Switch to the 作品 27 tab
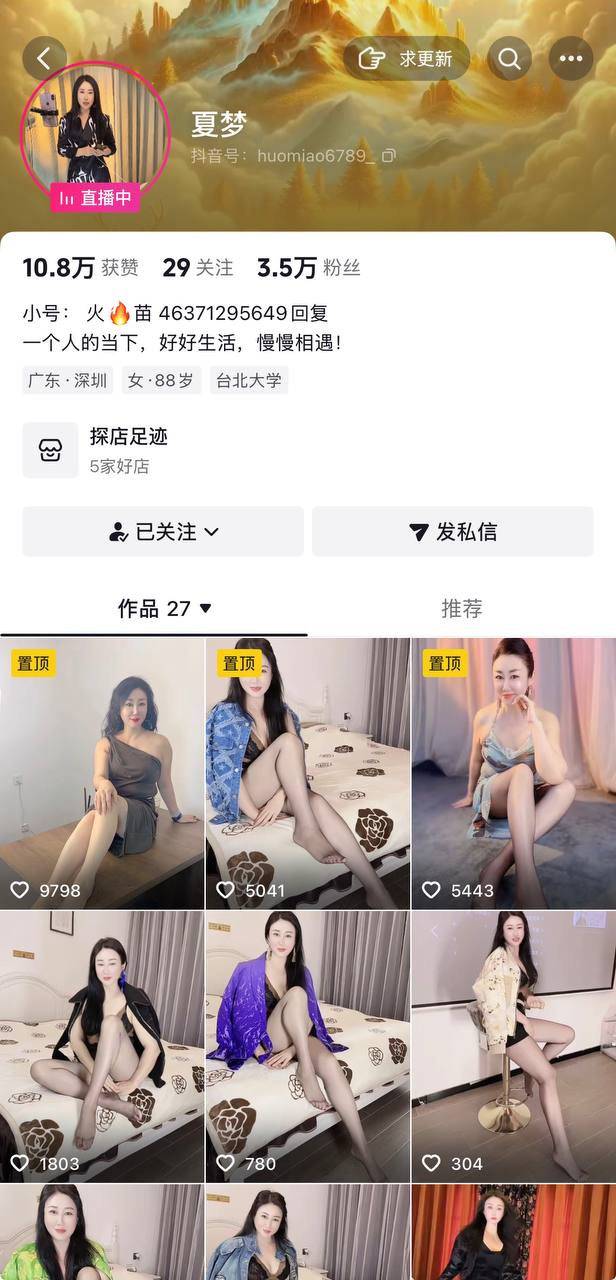 tap(164, 608)
